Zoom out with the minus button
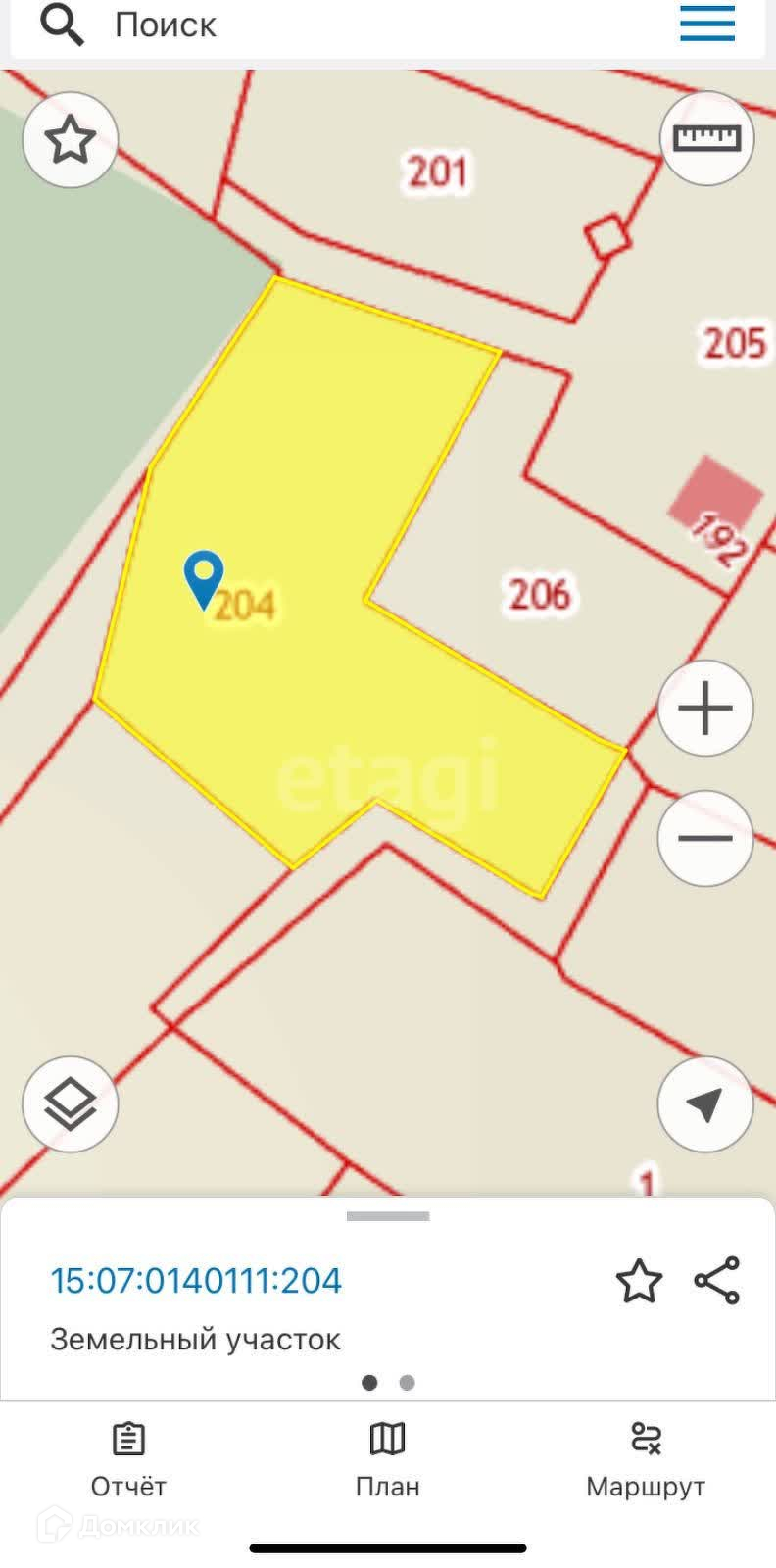Screen dimensions: 776x1568 click(705, 838)
